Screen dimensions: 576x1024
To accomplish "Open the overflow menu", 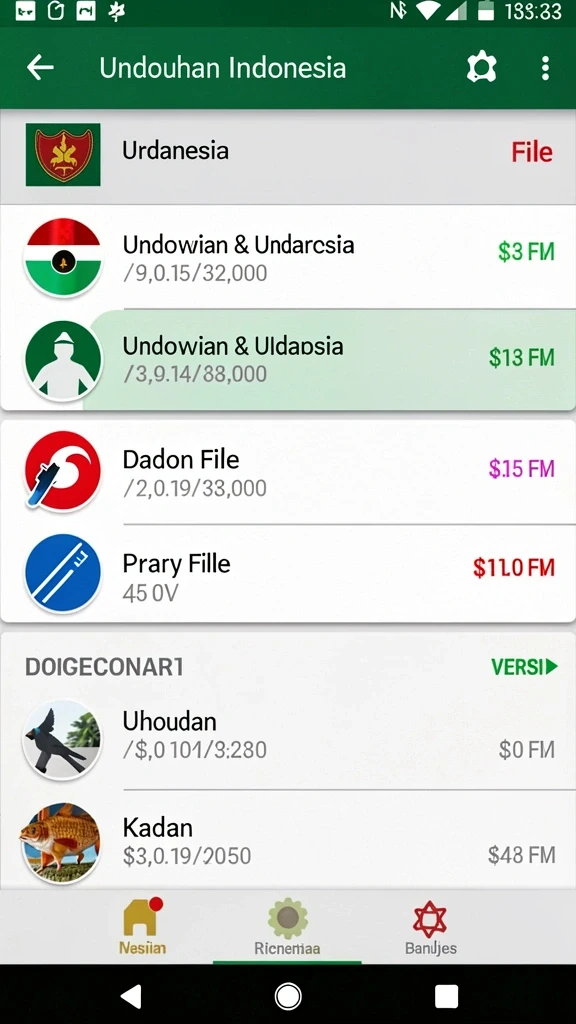I will pyautogui.click(x=545, y=67).
